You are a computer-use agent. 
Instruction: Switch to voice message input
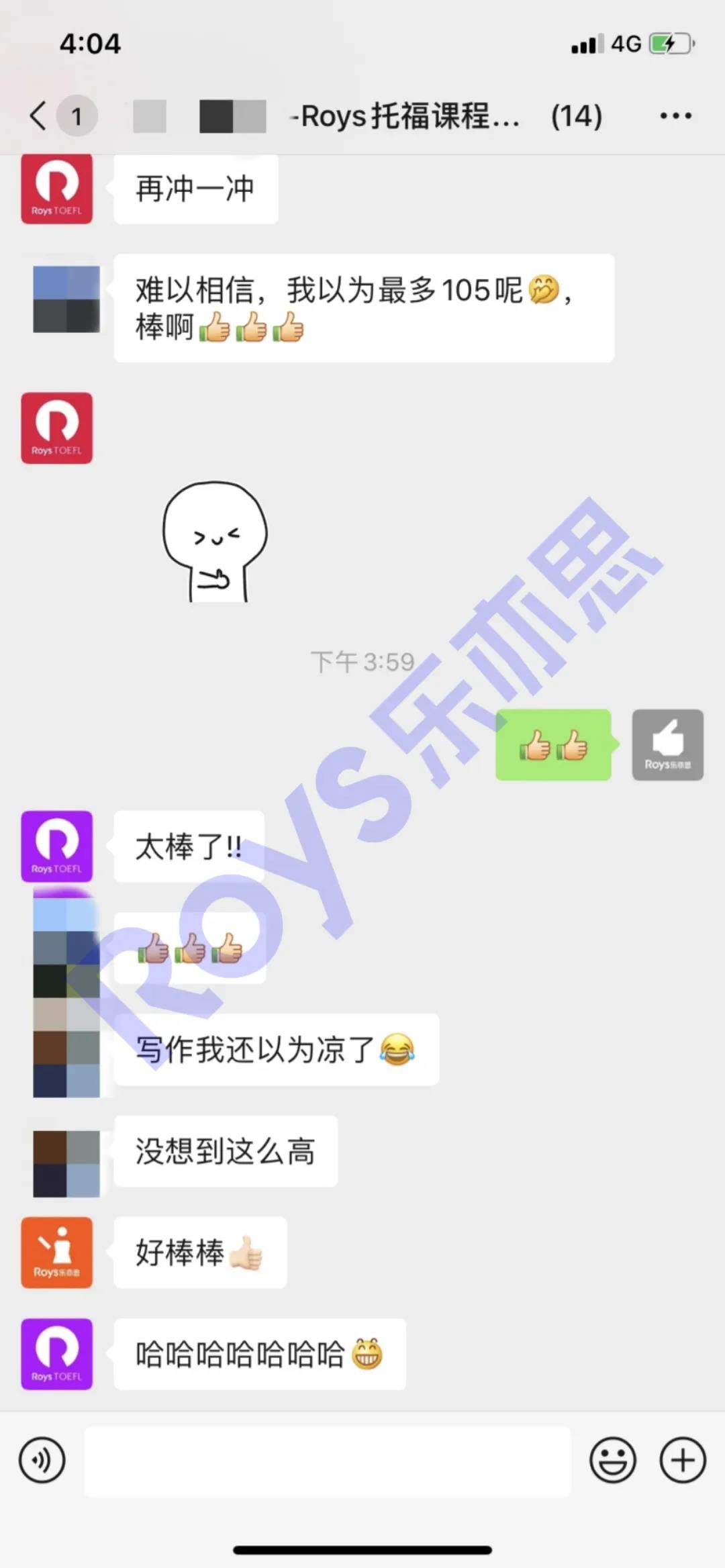pos(42,1459)
